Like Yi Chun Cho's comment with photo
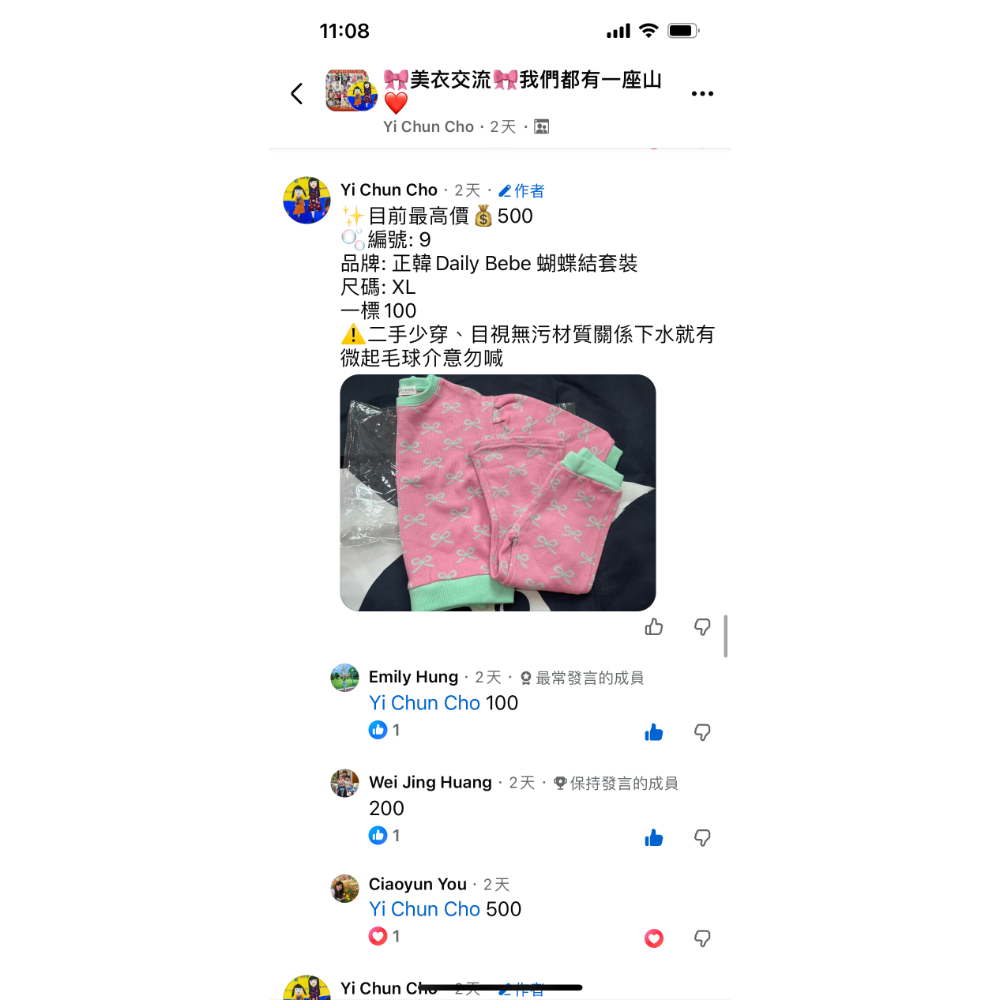The image size is (1000, 1000). (654, 627)
